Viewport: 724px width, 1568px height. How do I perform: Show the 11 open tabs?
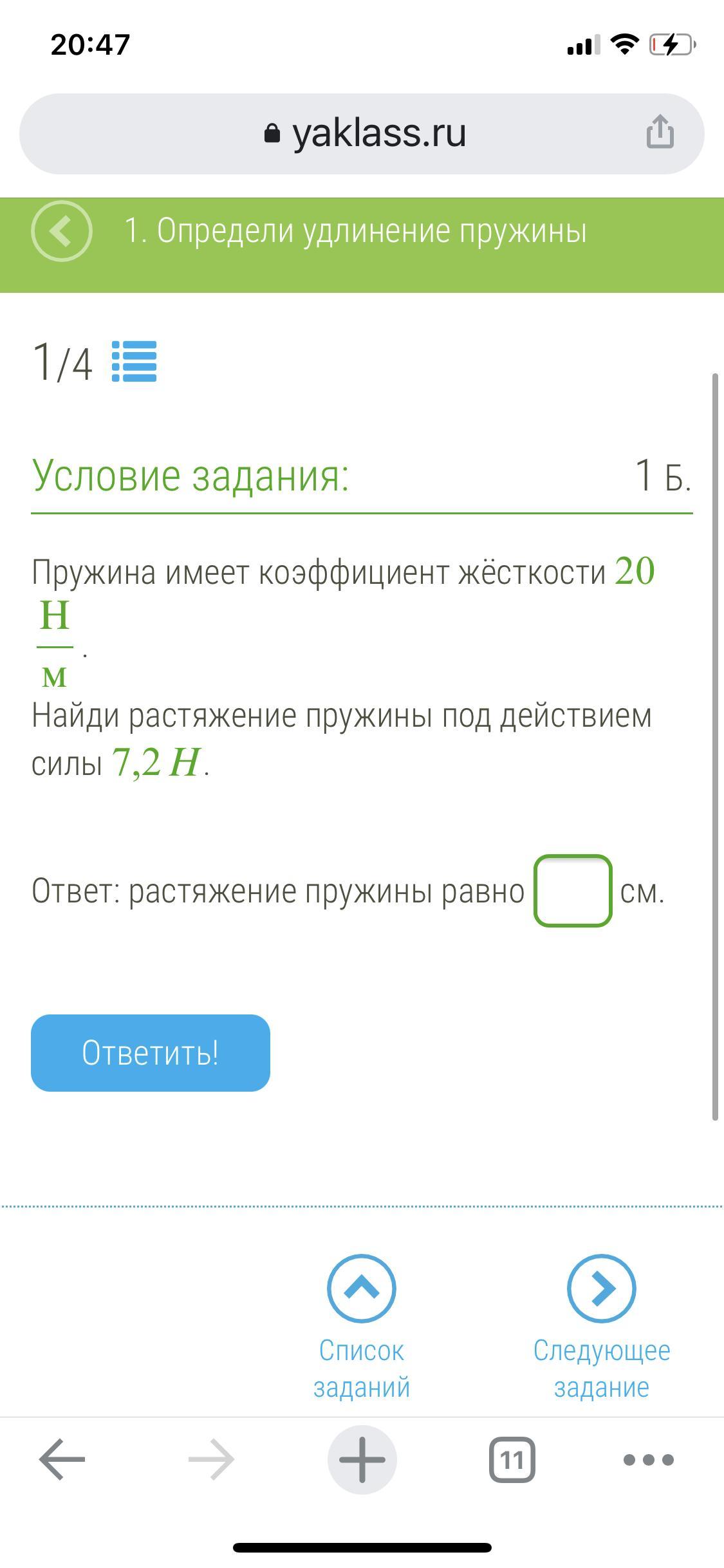[x=512, y=1460]
